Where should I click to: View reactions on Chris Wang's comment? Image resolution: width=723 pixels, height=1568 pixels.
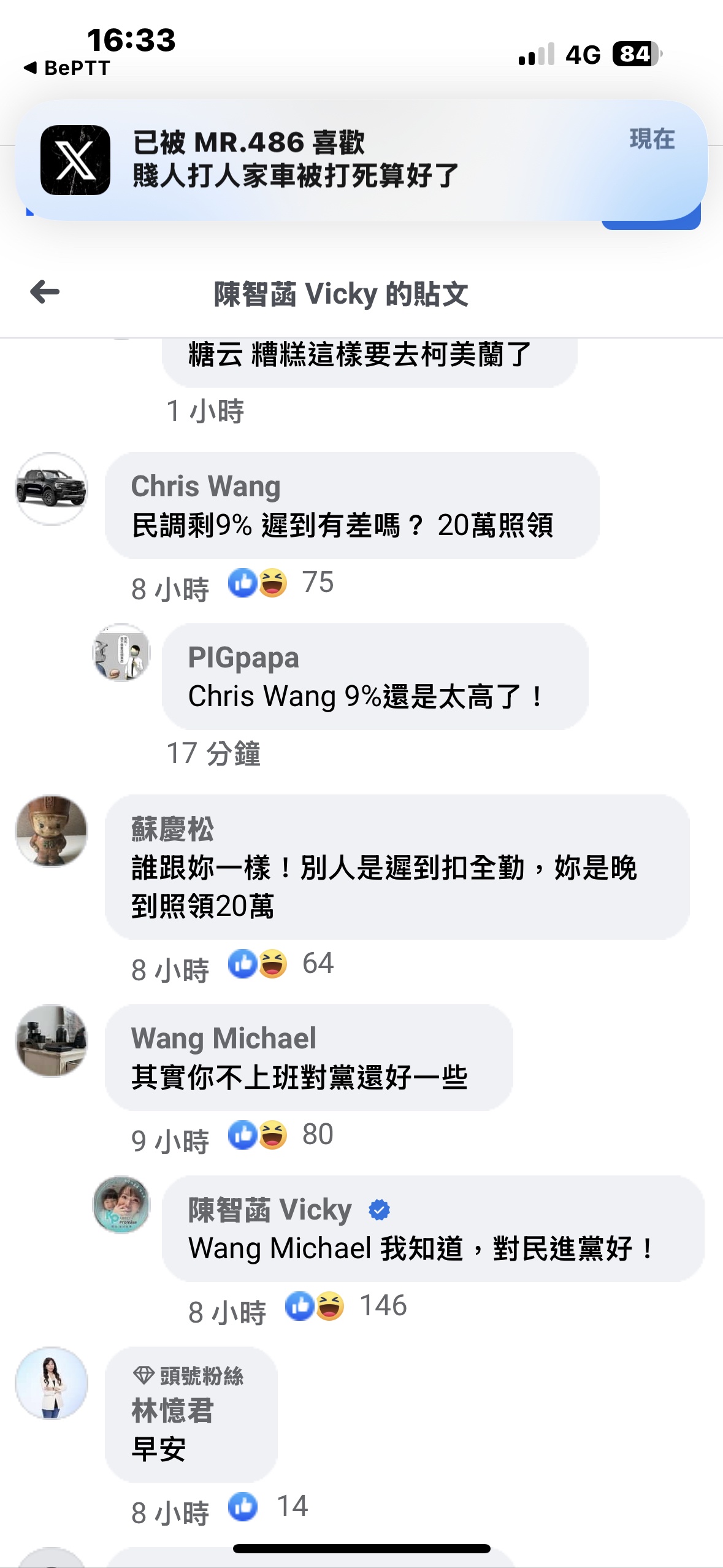[281, 582]
